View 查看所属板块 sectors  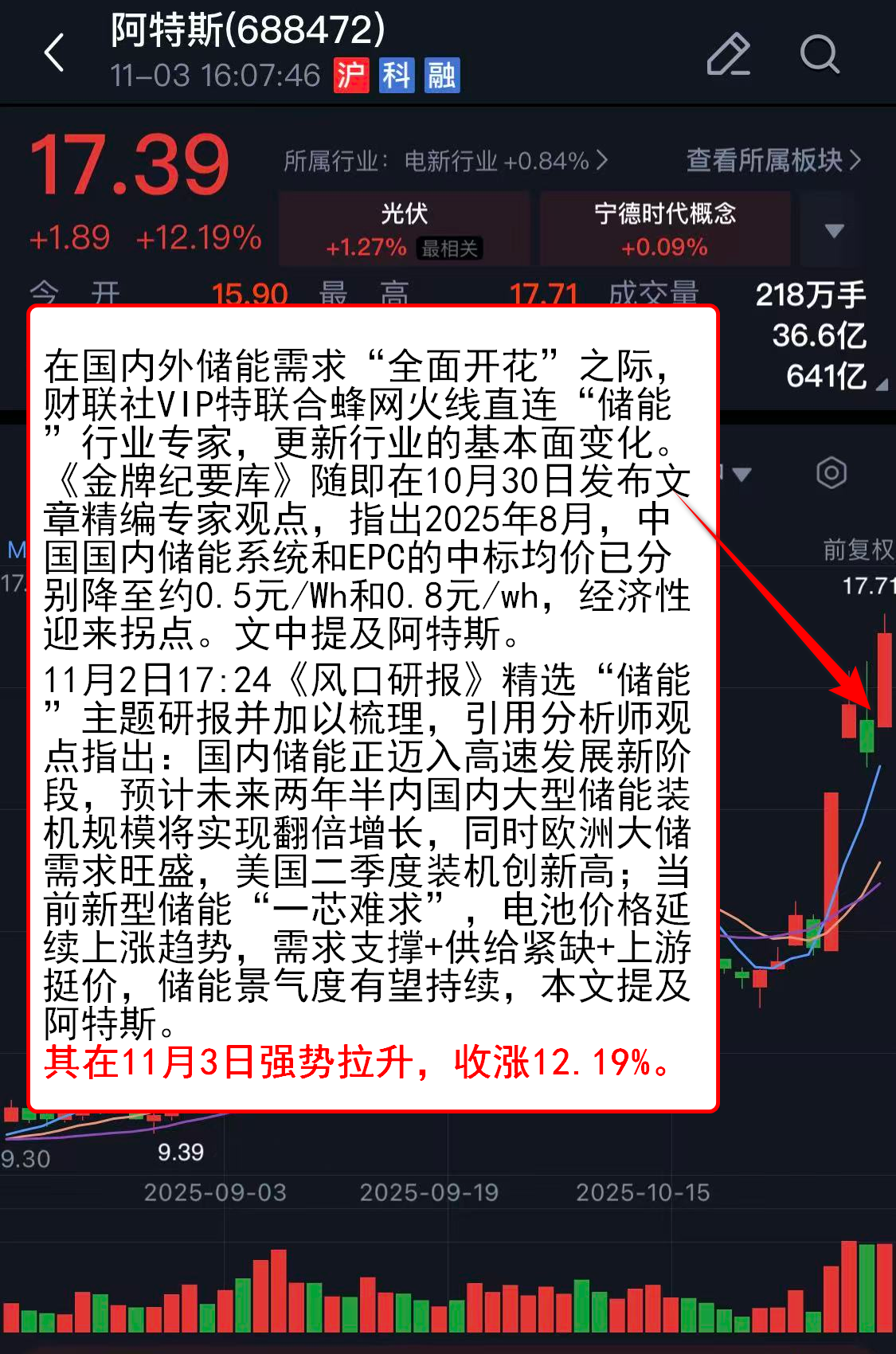click(x=773, y=161)
